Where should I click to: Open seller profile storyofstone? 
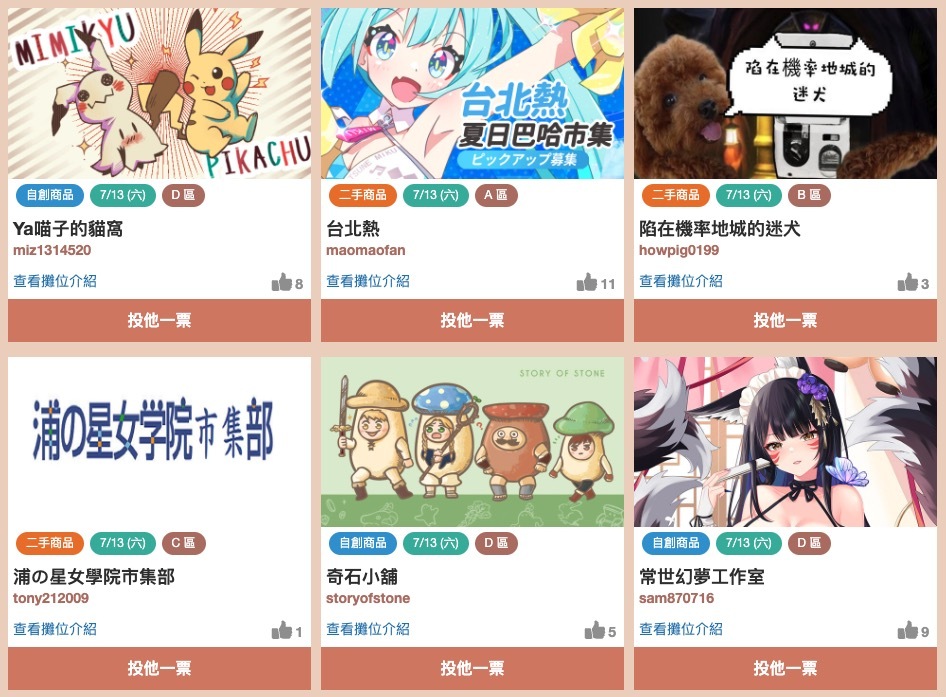pyautogui.click(x=368, y=598)
